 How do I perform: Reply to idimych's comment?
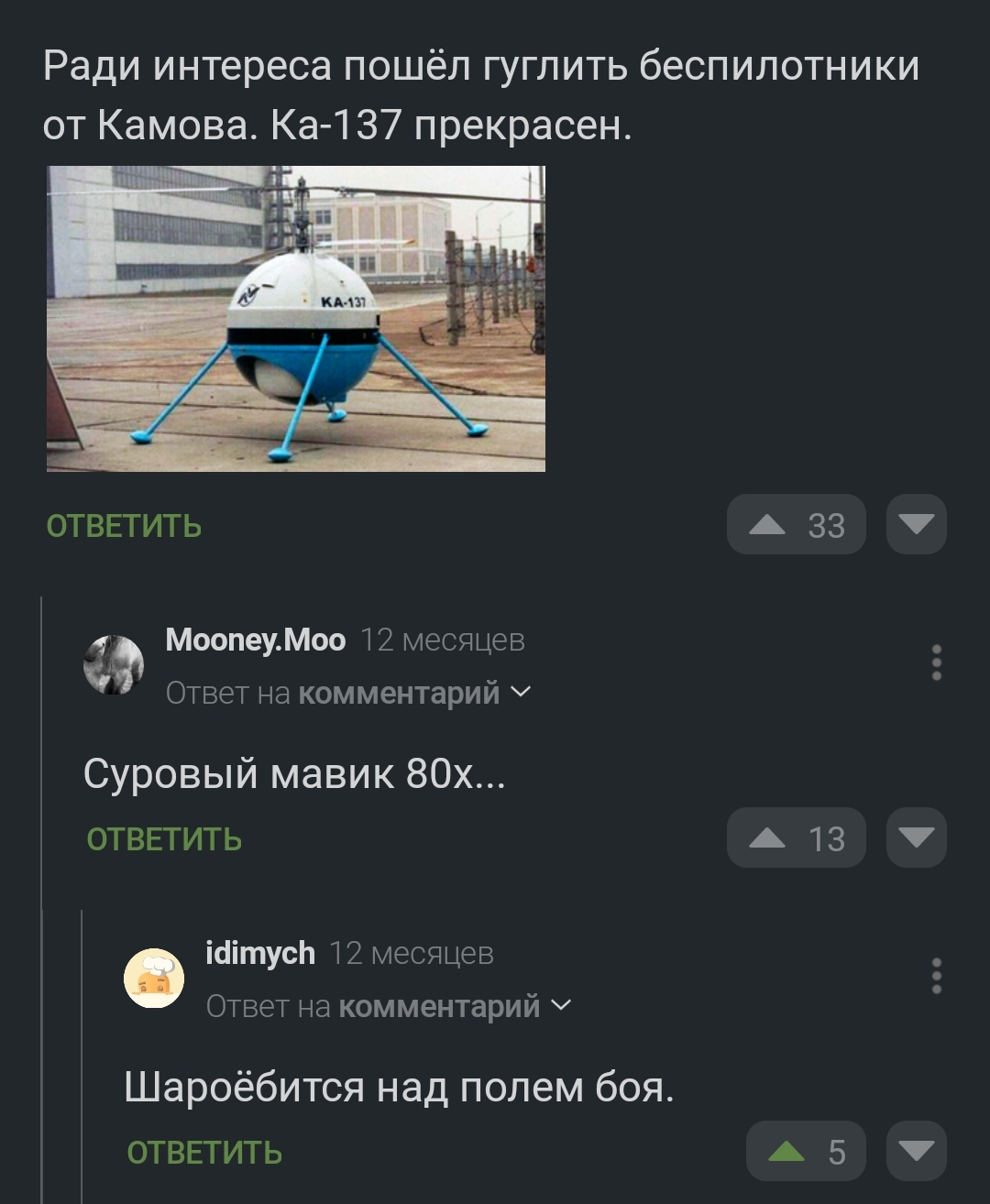pos(204,1153)
